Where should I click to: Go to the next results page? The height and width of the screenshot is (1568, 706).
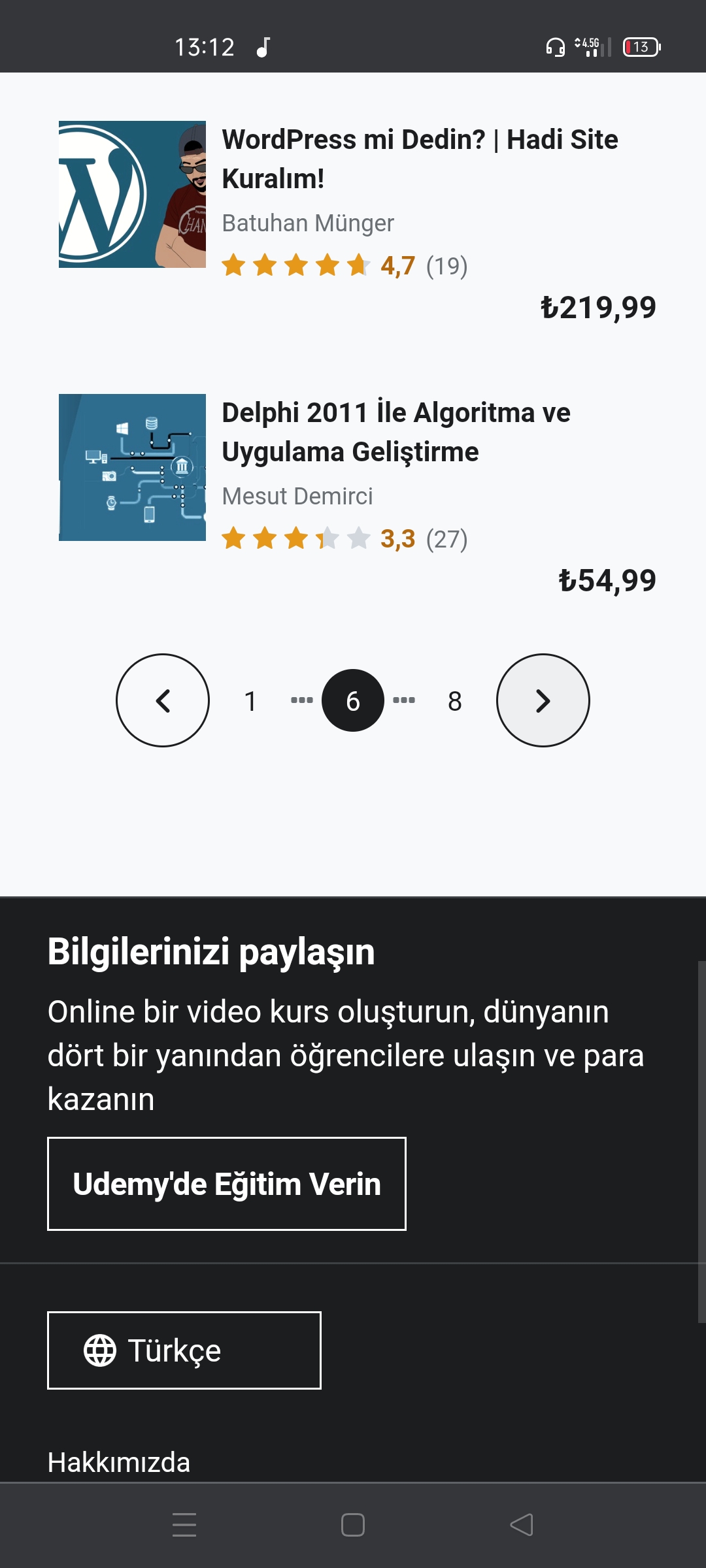[543, 700]
